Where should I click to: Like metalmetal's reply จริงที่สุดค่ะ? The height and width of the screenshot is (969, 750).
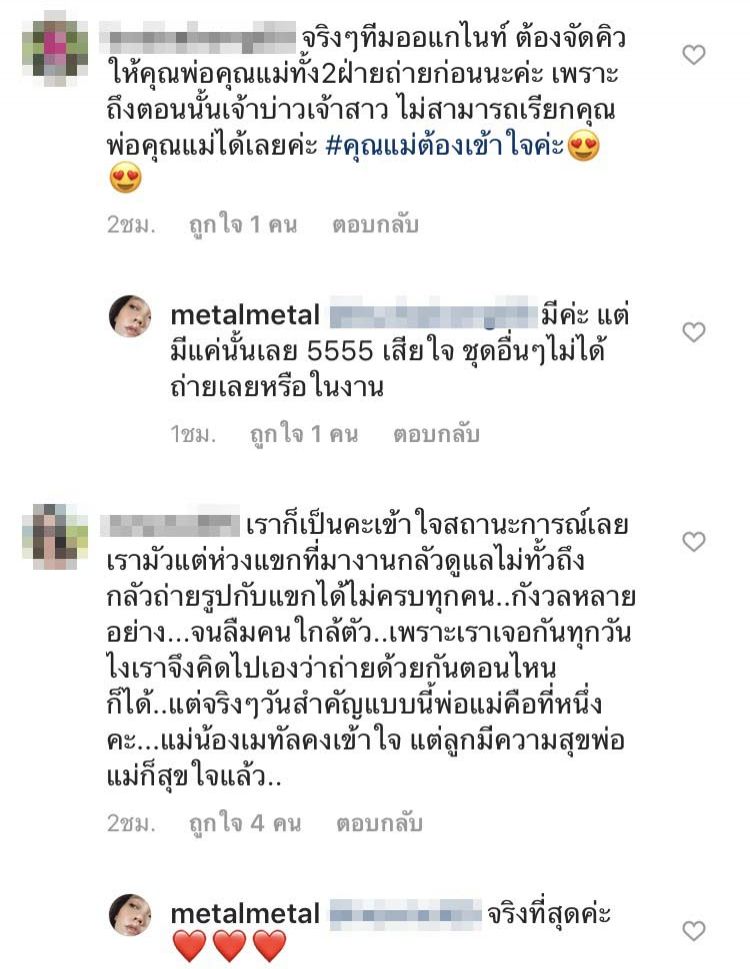pos(693,930)
